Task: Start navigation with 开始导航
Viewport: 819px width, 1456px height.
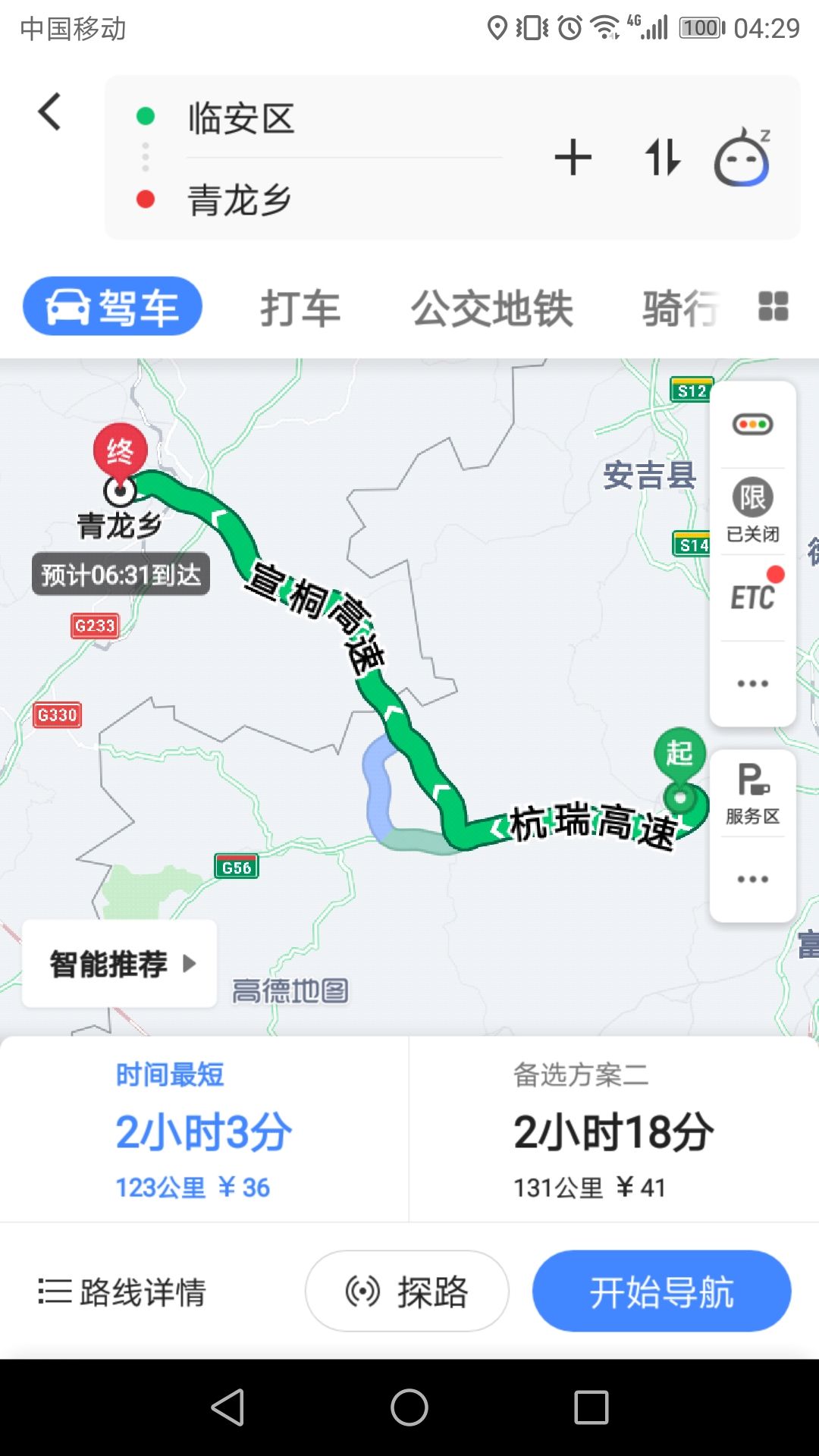Action: [x=661, y=1291]
